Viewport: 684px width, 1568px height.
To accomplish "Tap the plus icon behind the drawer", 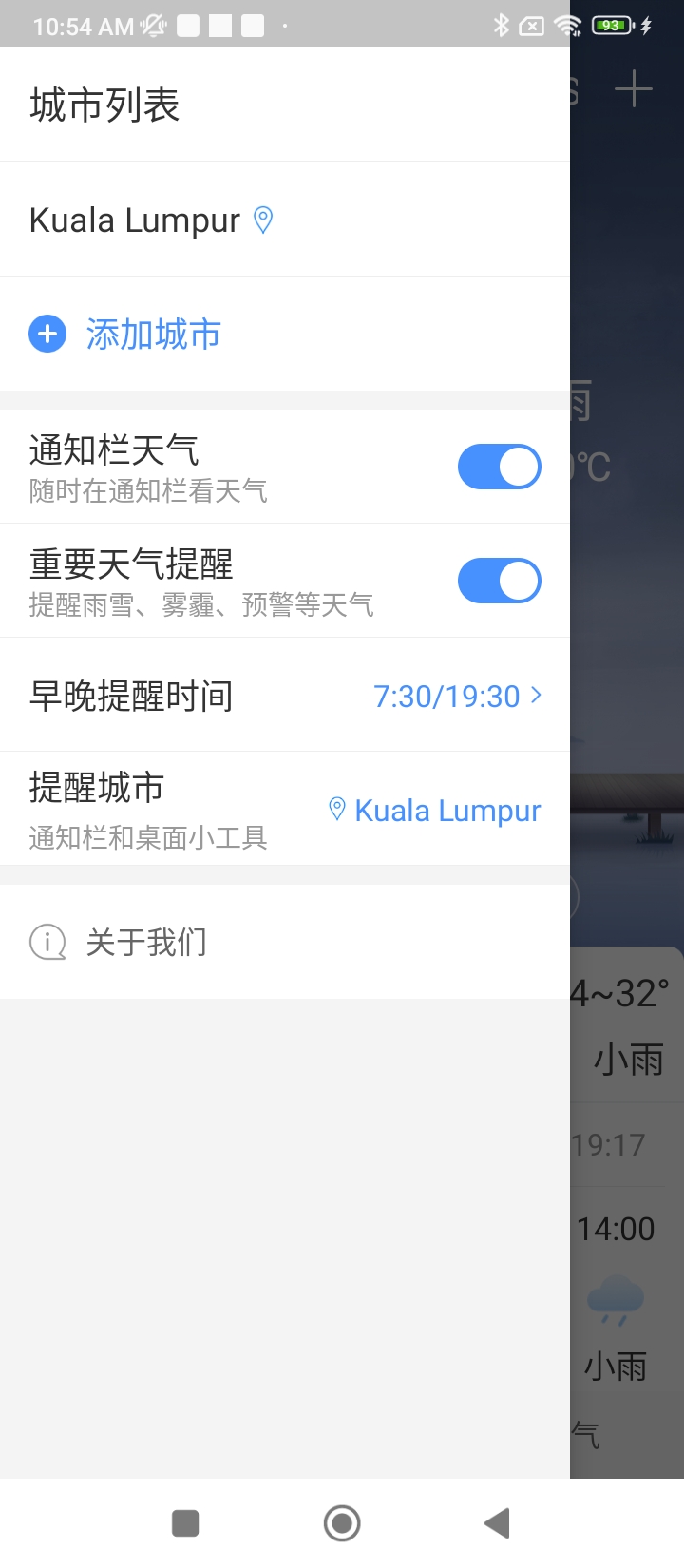I will [x=633, y=90].
